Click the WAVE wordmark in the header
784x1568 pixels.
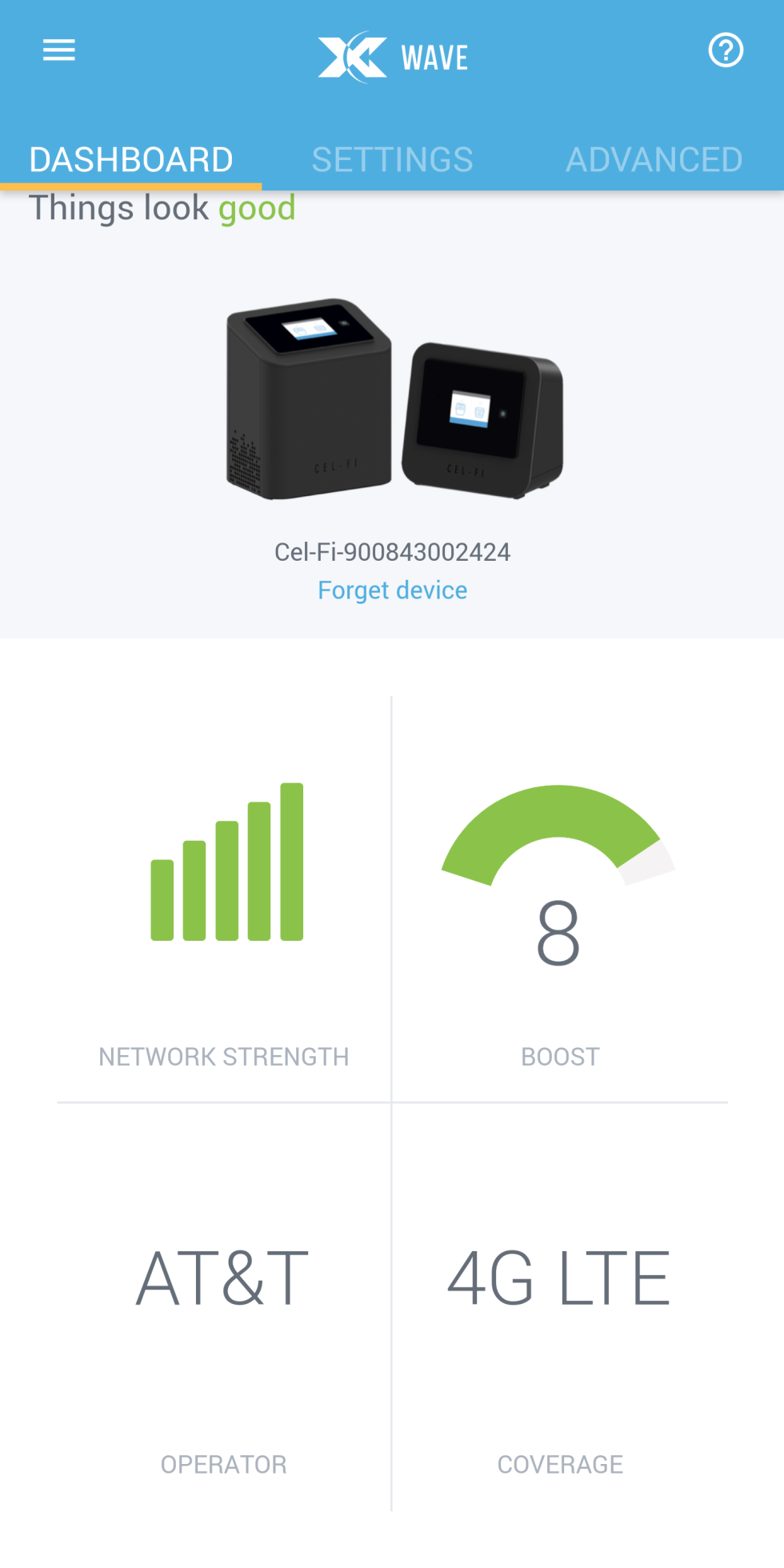pos(436,54)
